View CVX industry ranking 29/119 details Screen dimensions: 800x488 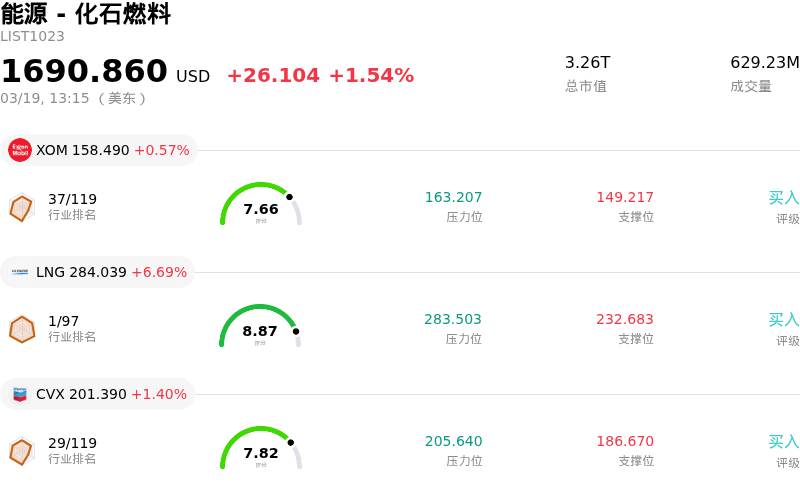[x=72, y=450]
